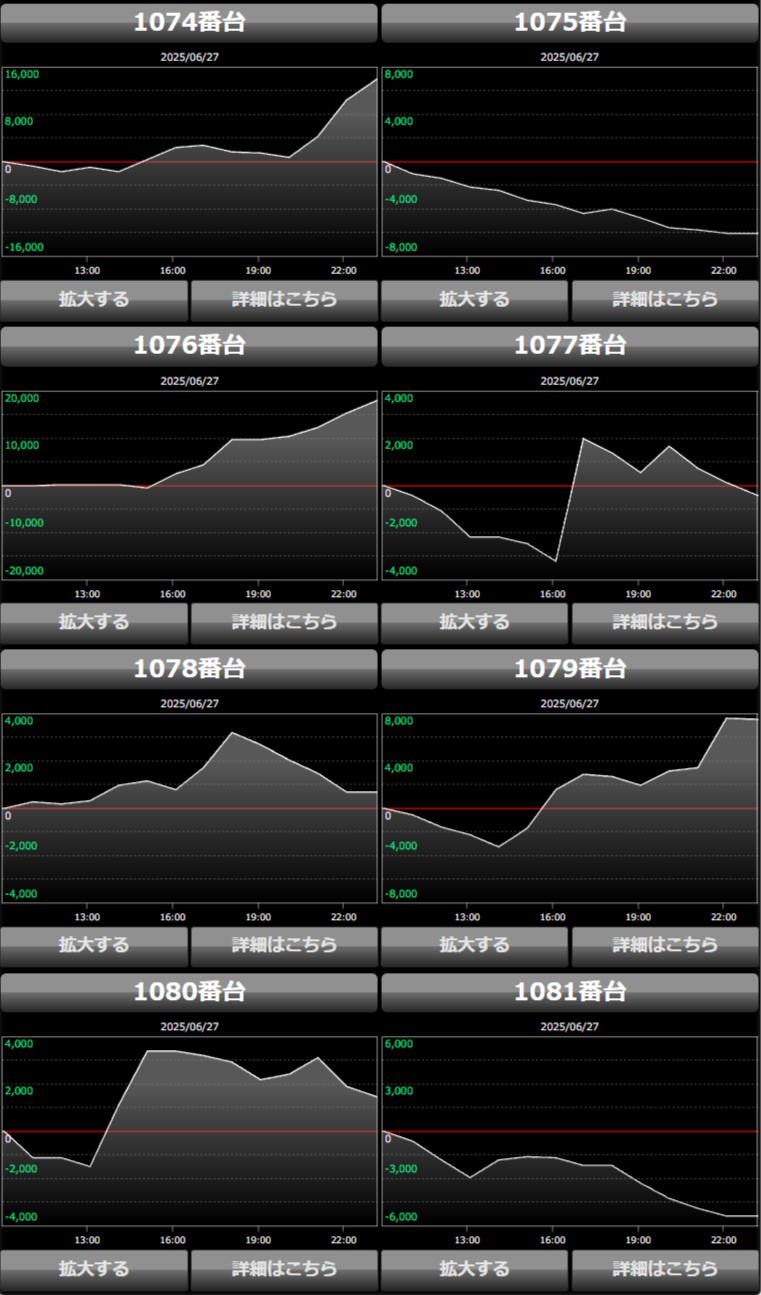Tap 拡大する under machine 1078
Screen dimensions: 761x1295
[x=94, y=946]
